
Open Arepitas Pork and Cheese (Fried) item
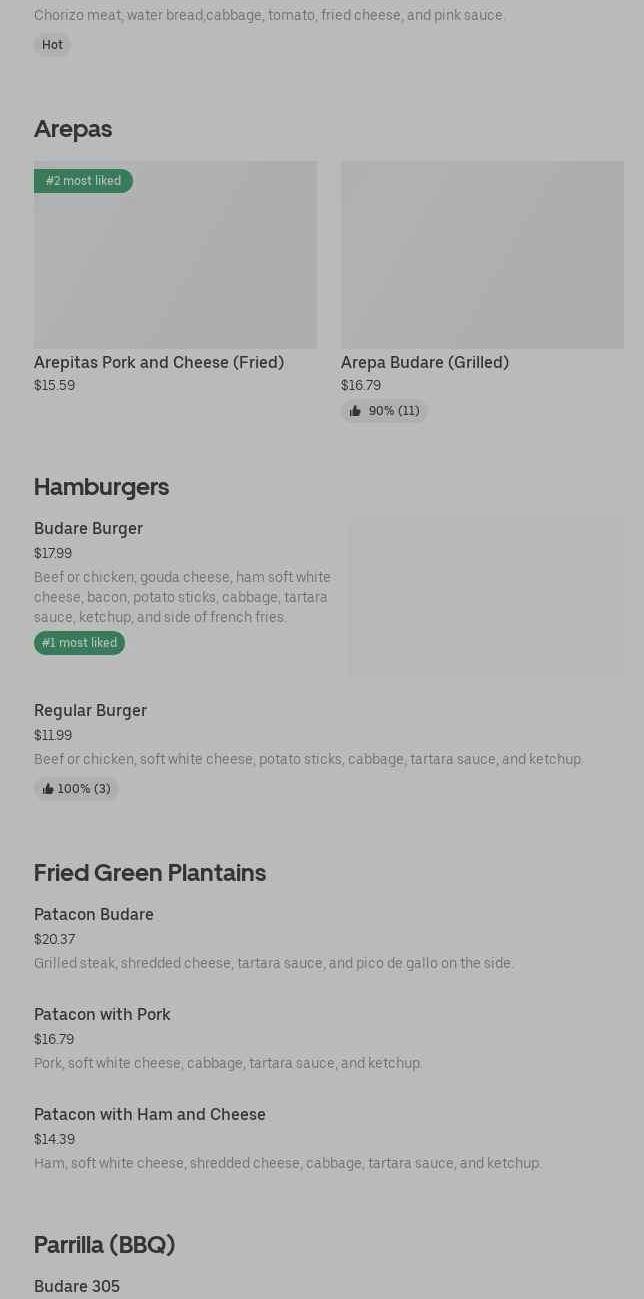(x=175, y=278)
